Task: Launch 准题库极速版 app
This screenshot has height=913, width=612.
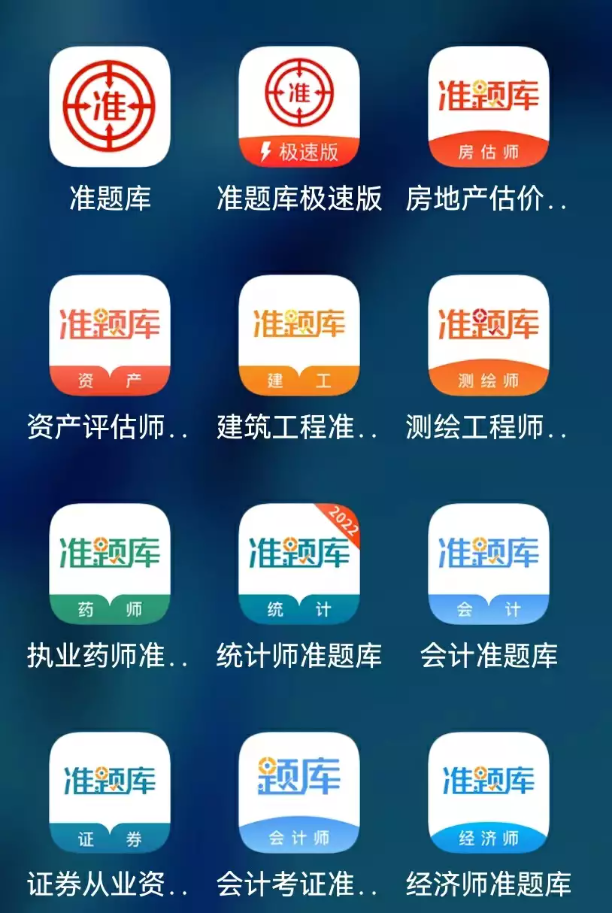Action: coord(299,106)
